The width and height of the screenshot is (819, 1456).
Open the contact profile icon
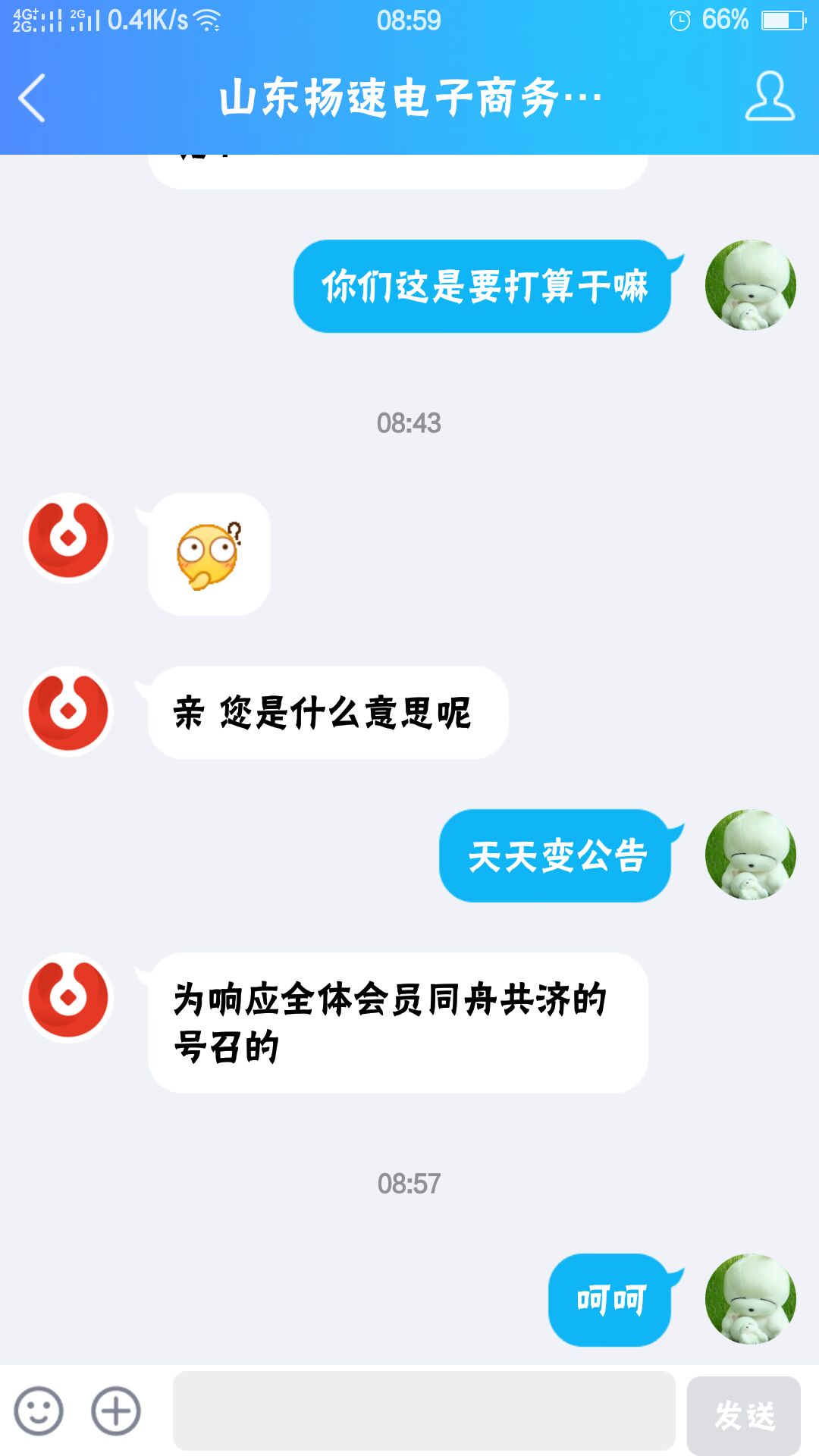769,96
